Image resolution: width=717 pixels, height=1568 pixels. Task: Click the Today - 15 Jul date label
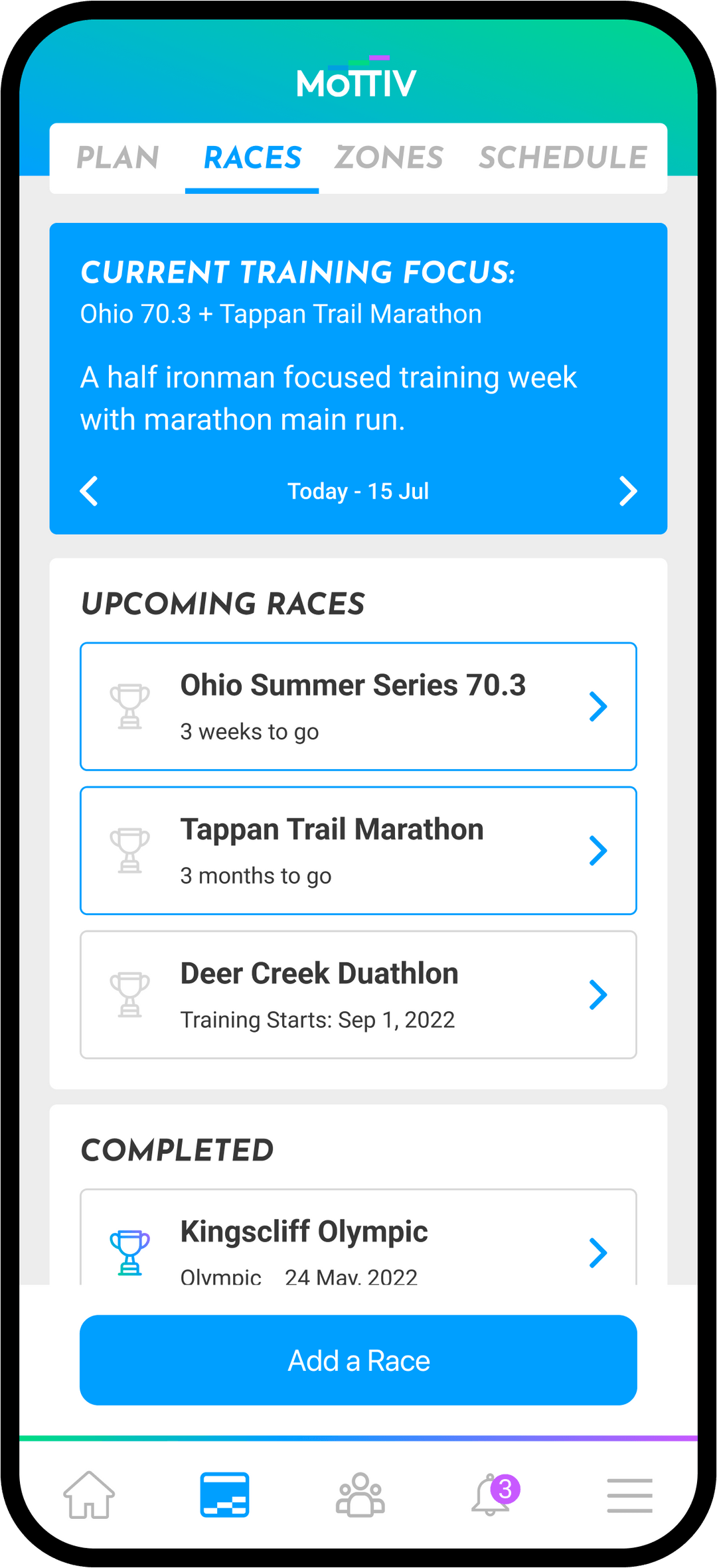358,491
